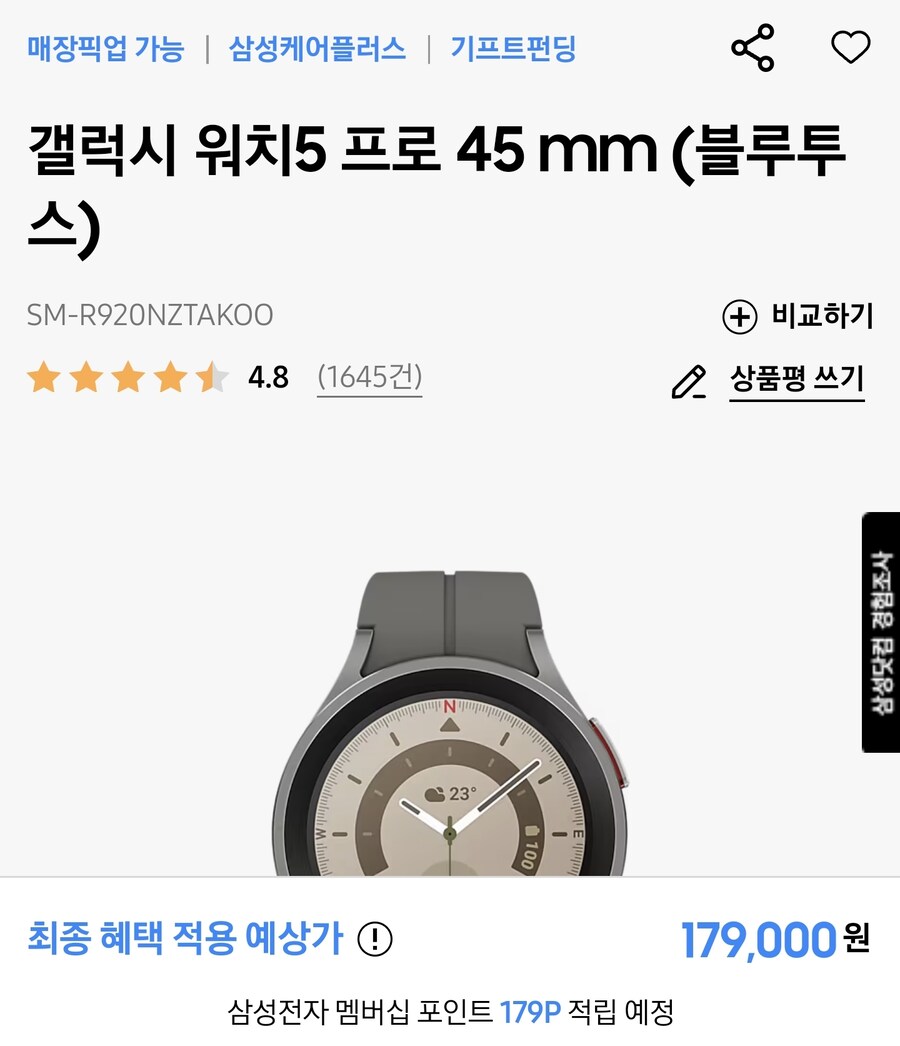Open the info icon next to 최종 혜택 적용 예상가
900x1046 pixels.
375,936
